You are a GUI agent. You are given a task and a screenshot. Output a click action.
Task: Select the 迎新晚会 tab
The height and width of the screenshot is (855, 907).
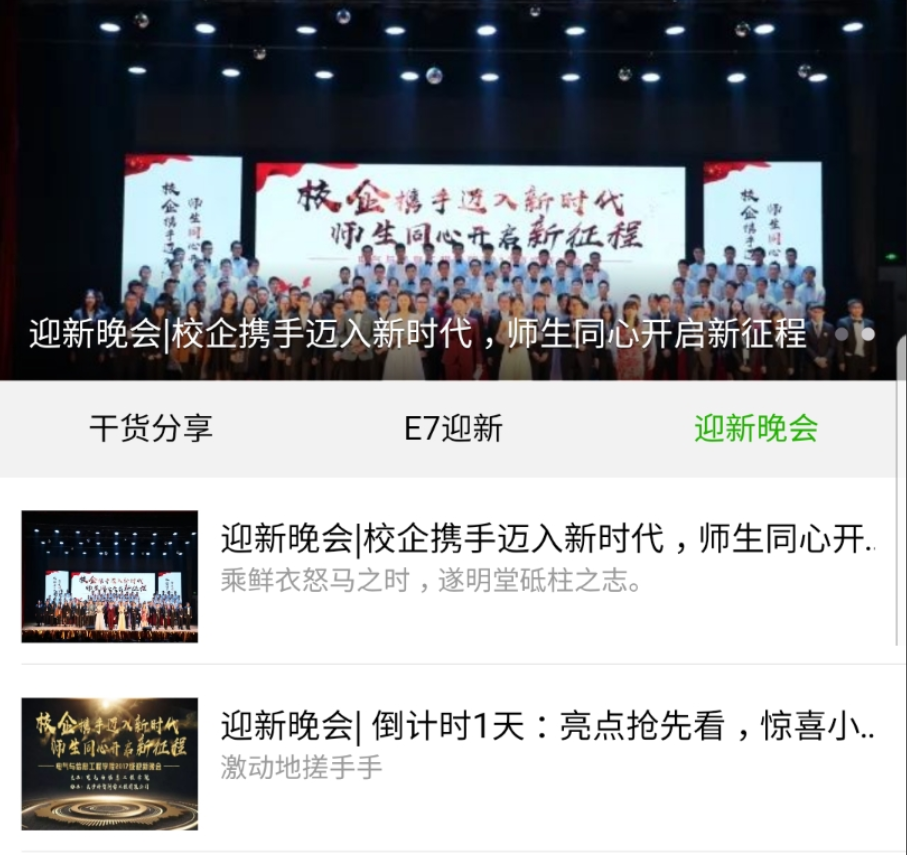click(x=756, y=429)
